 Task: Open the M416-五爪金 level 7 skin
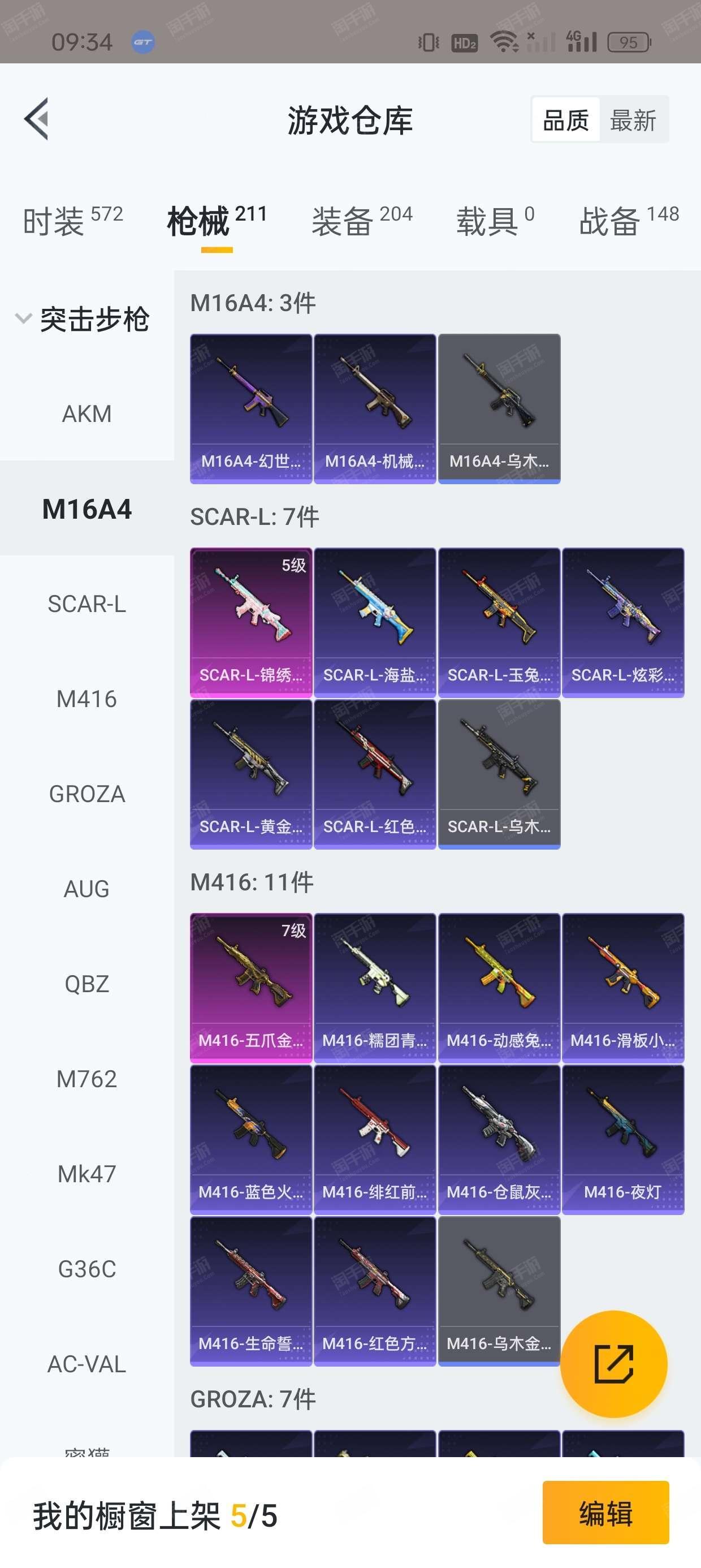point(252,987)
